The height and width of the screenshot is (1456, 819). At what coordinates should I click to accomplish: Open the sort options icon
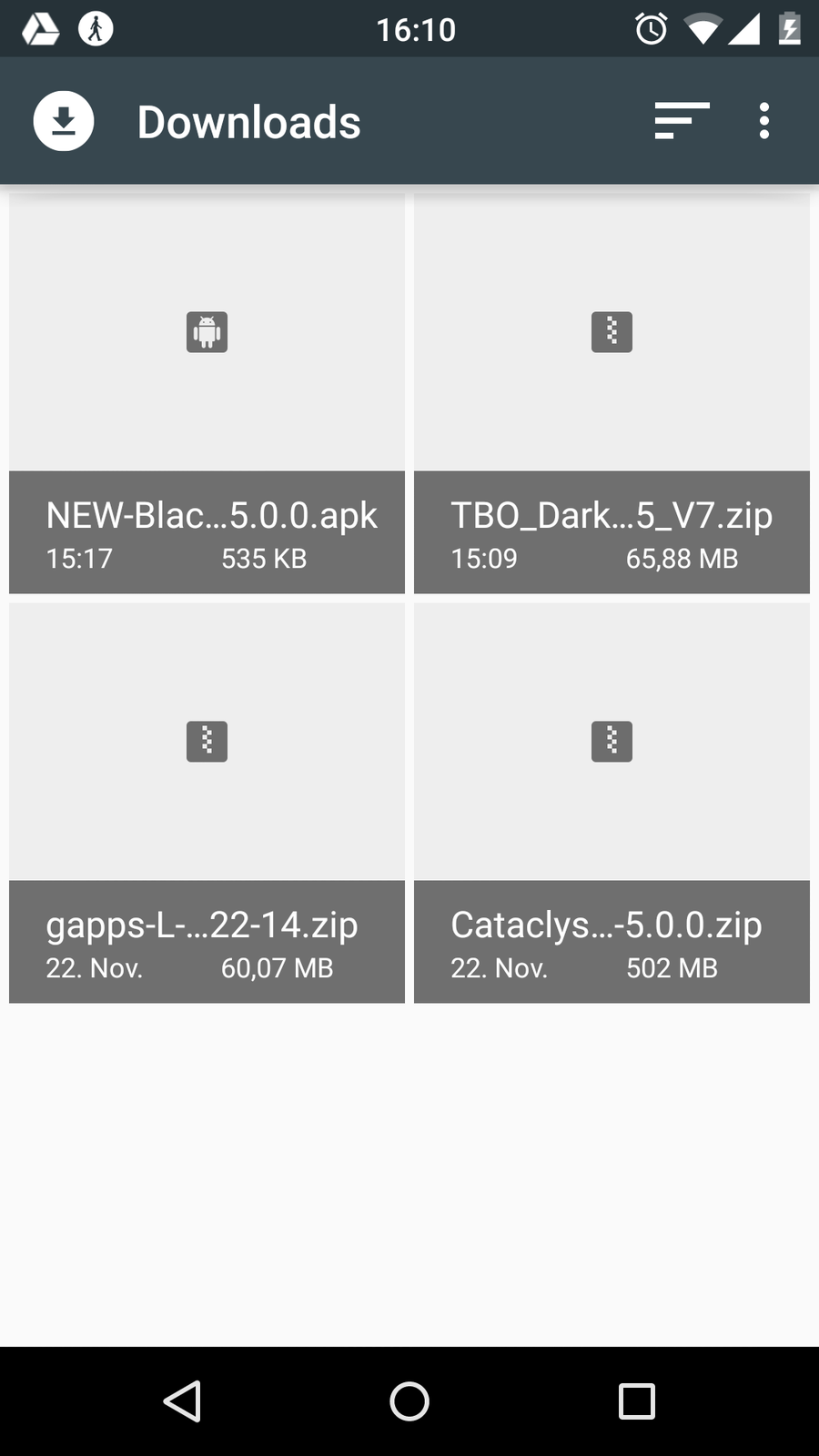pyautogui.click(x=682, y=121)
